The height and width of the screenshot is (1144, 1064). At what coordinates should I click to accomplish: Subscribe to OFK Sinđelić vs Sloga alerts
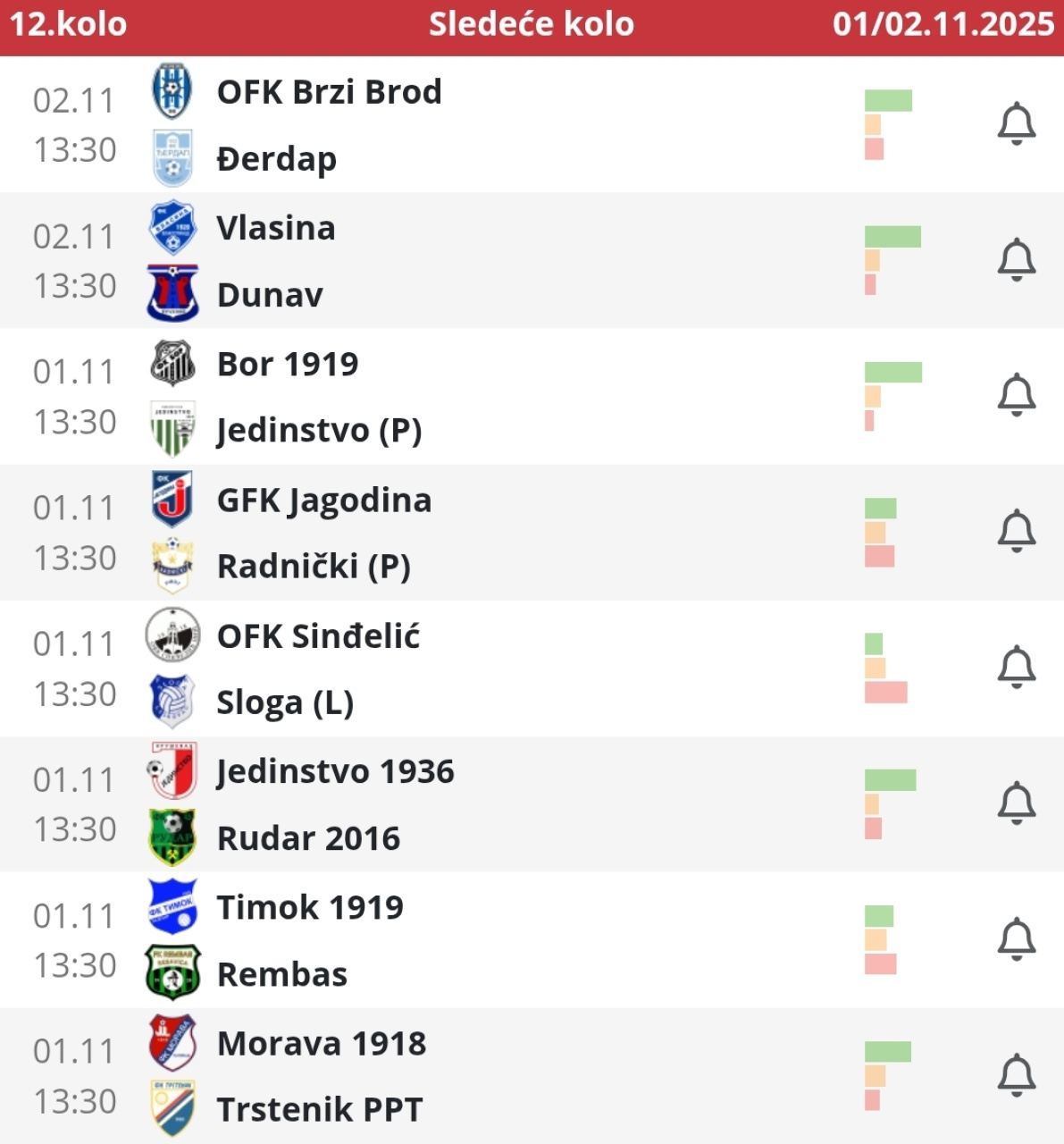pyautogui.click(x=1016, y=668)
